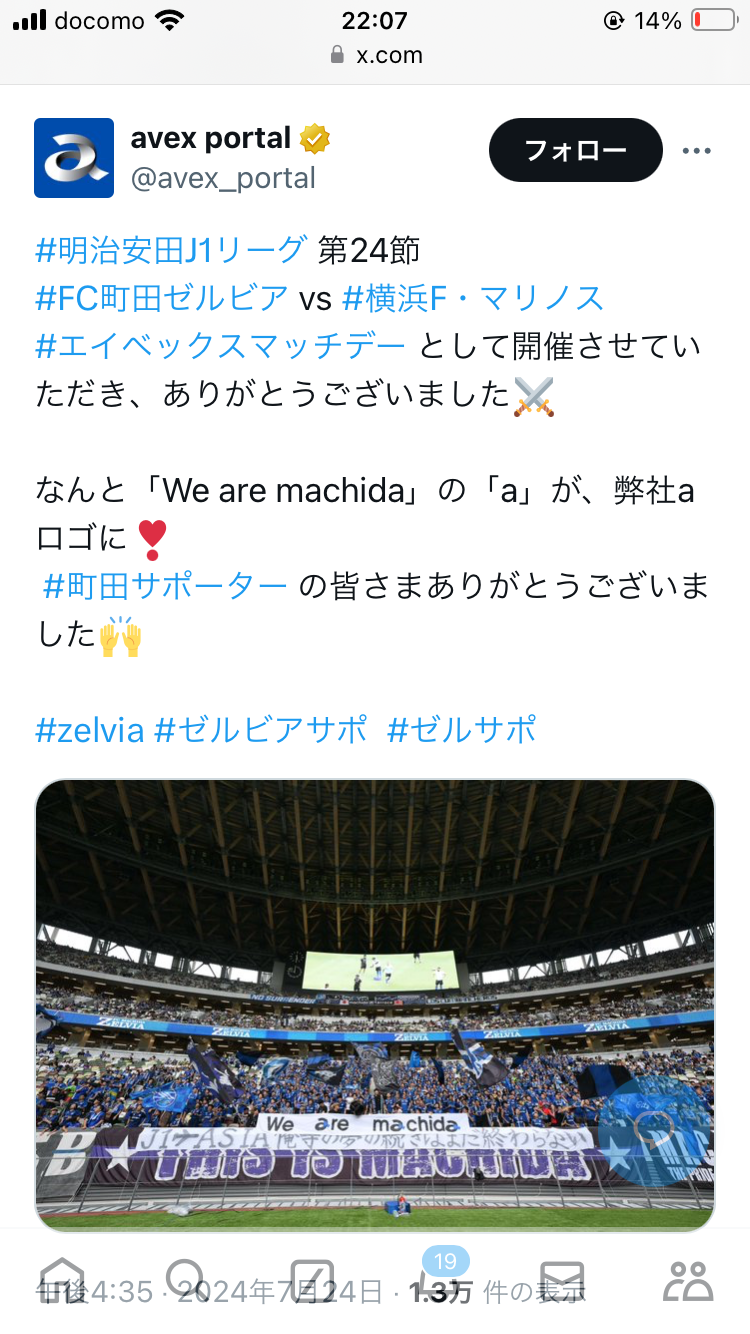View the stadium photo in the post
Viewport: 750px width, 1334px height.
pos(375,1005)
